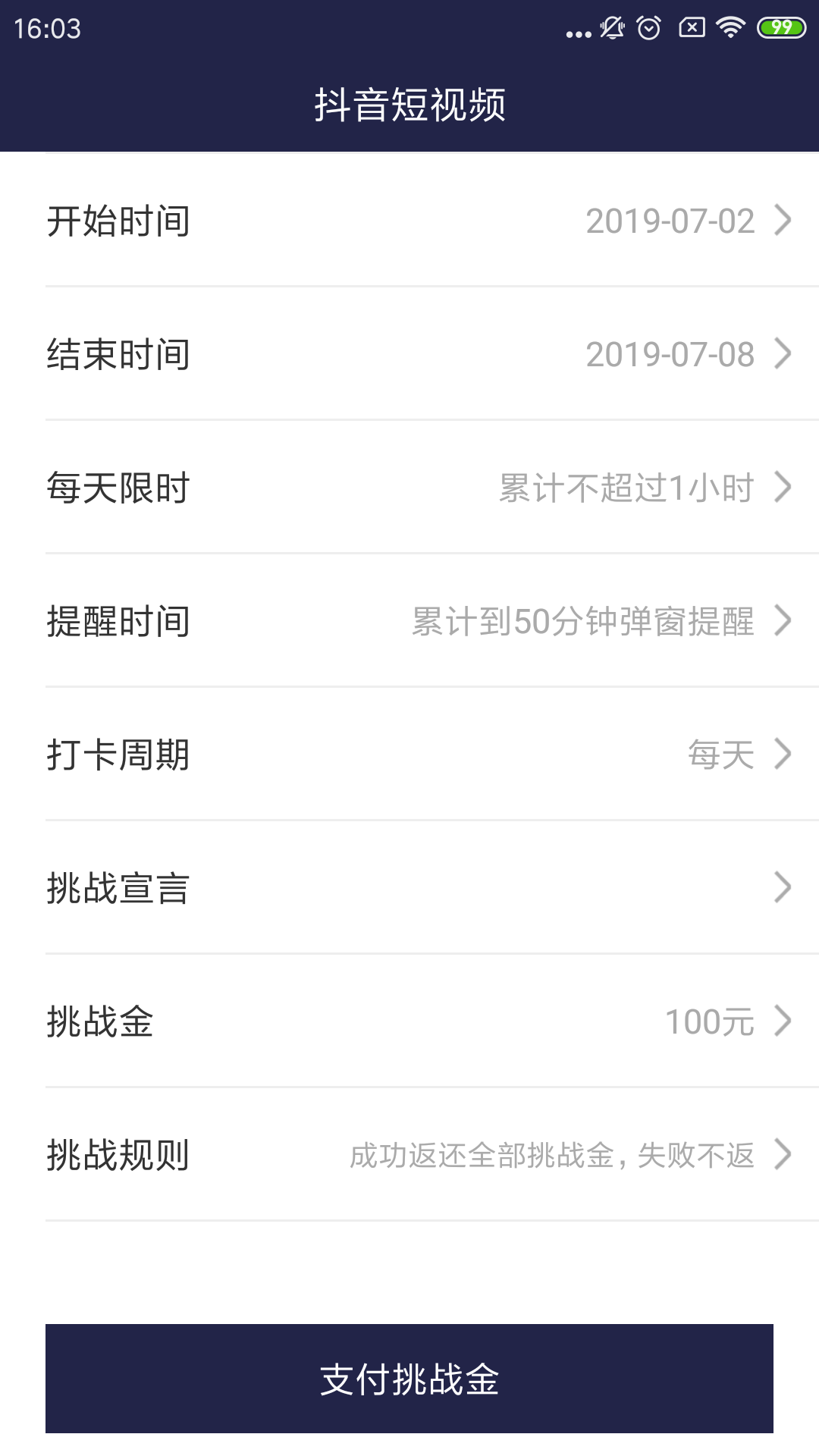Tap the 累计不超过1小时 limit text
The width and height of the screenshot is (819, 1456).
click(x=626, y=488)
